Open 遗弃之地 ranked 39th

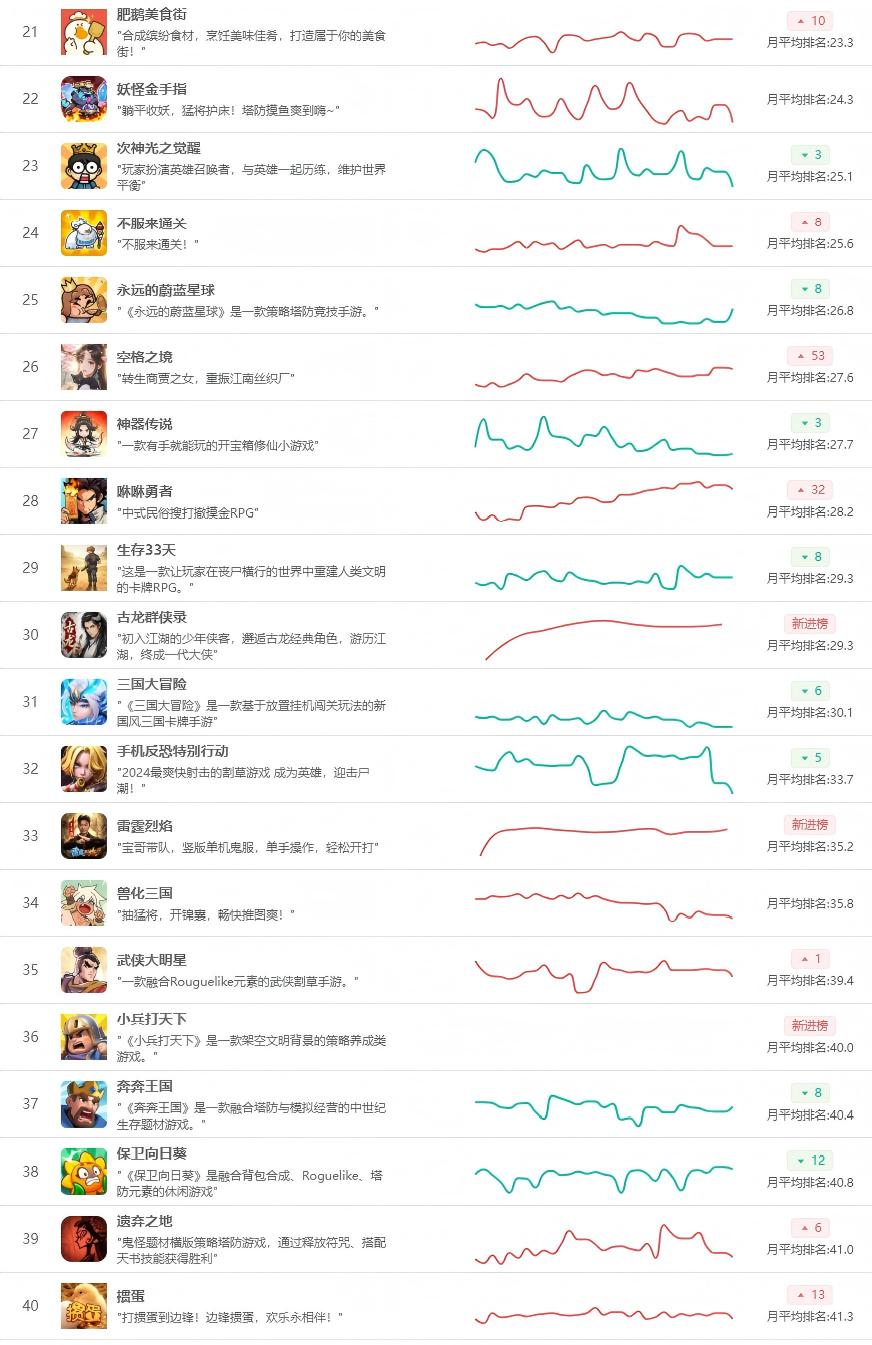[436, 1239]
